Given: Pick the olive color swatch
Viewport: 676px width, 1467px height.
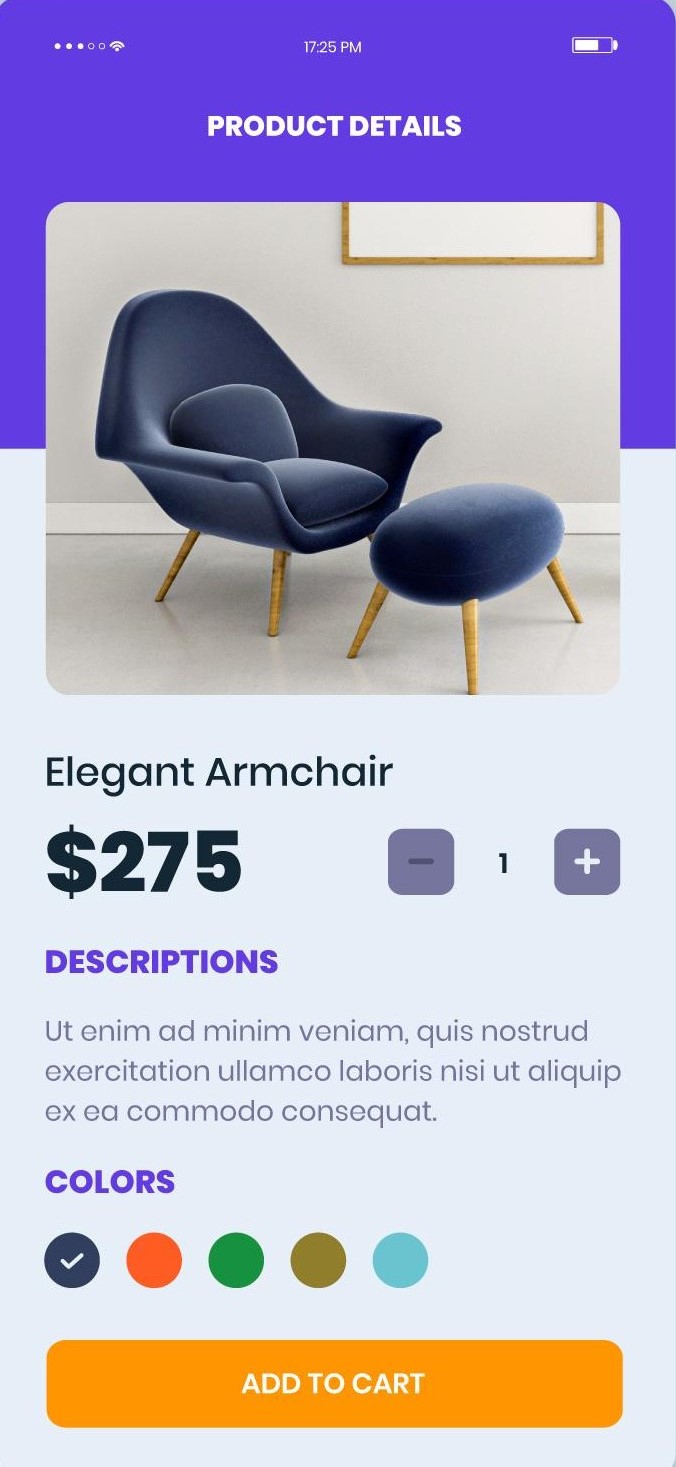Looking at the screenshot, I should (x=318, y=1260).
